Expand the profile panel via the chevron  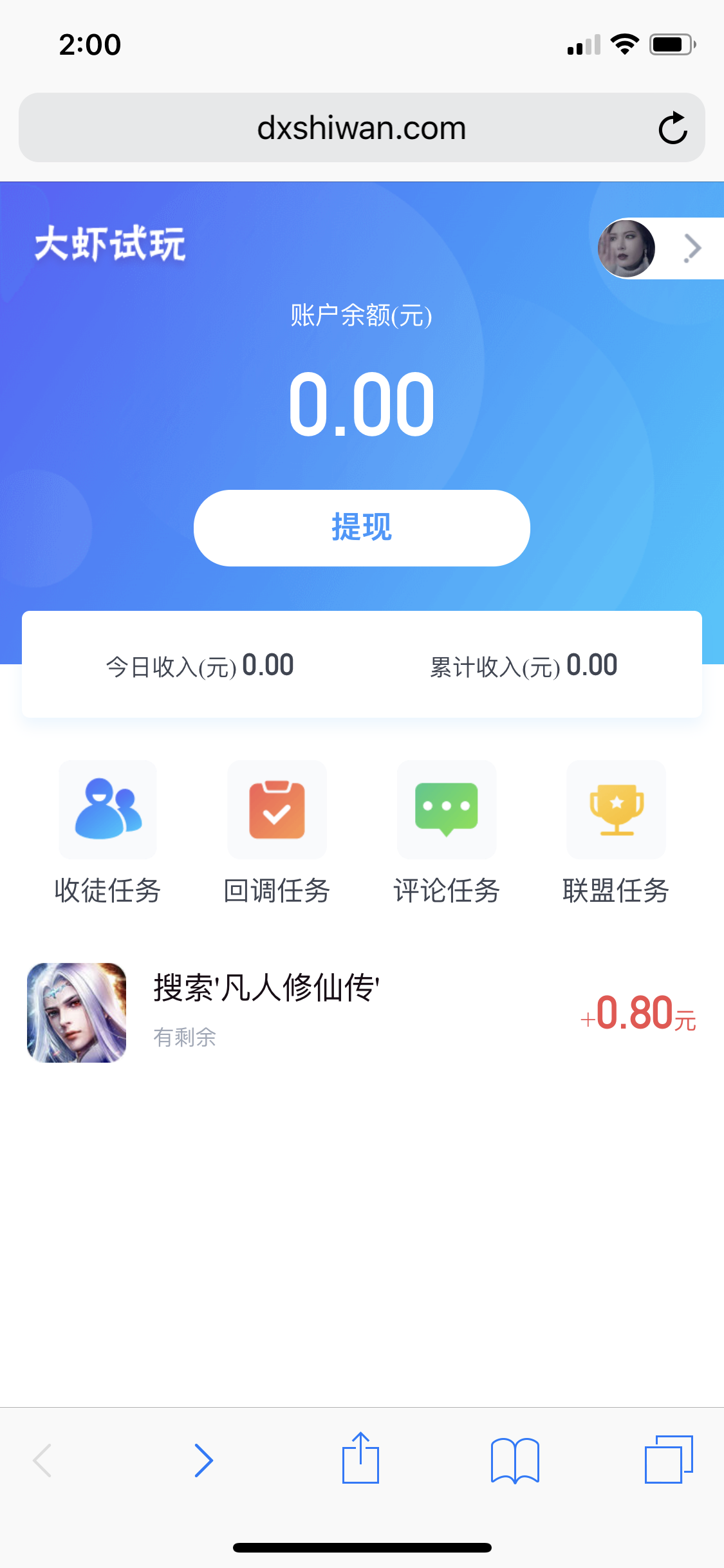692,248
